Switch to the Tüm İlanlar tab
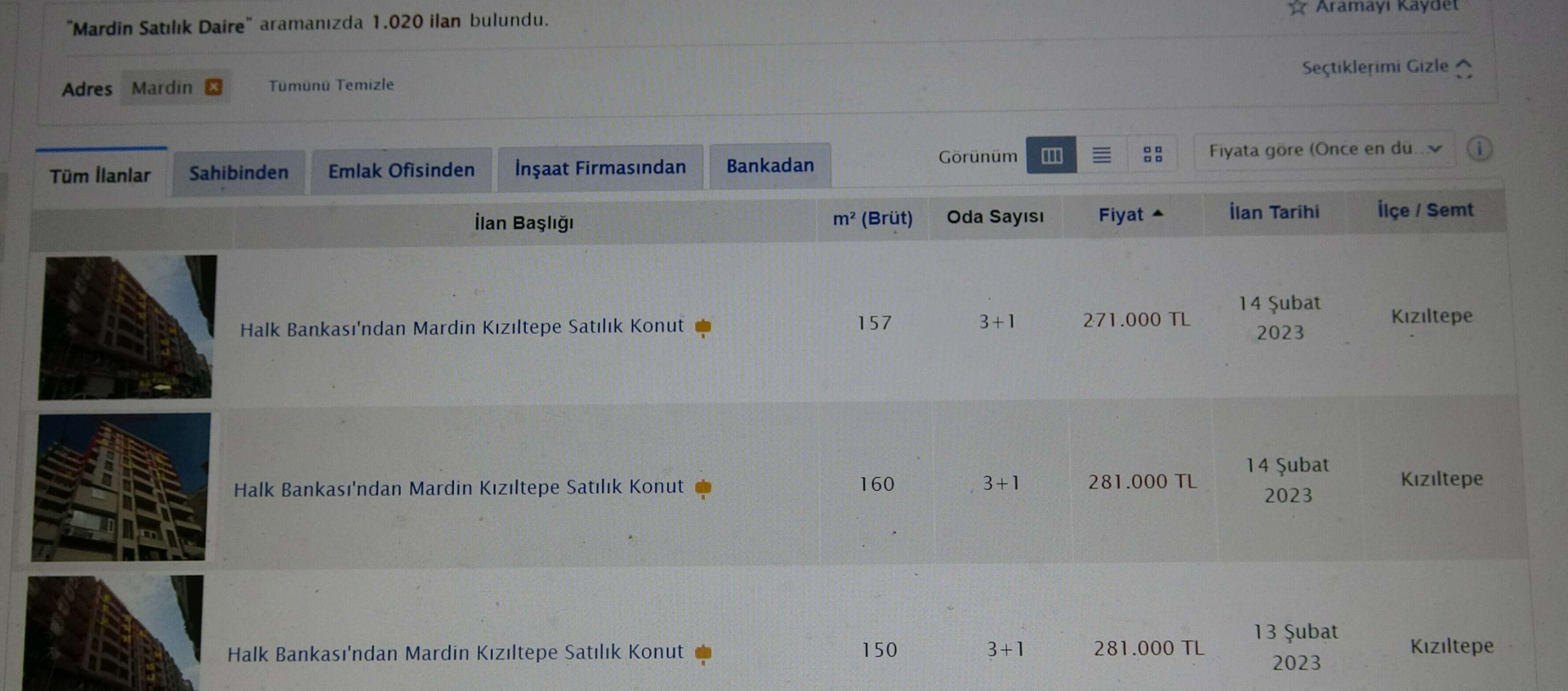The image size is (1568, 691). pos(100,176)
